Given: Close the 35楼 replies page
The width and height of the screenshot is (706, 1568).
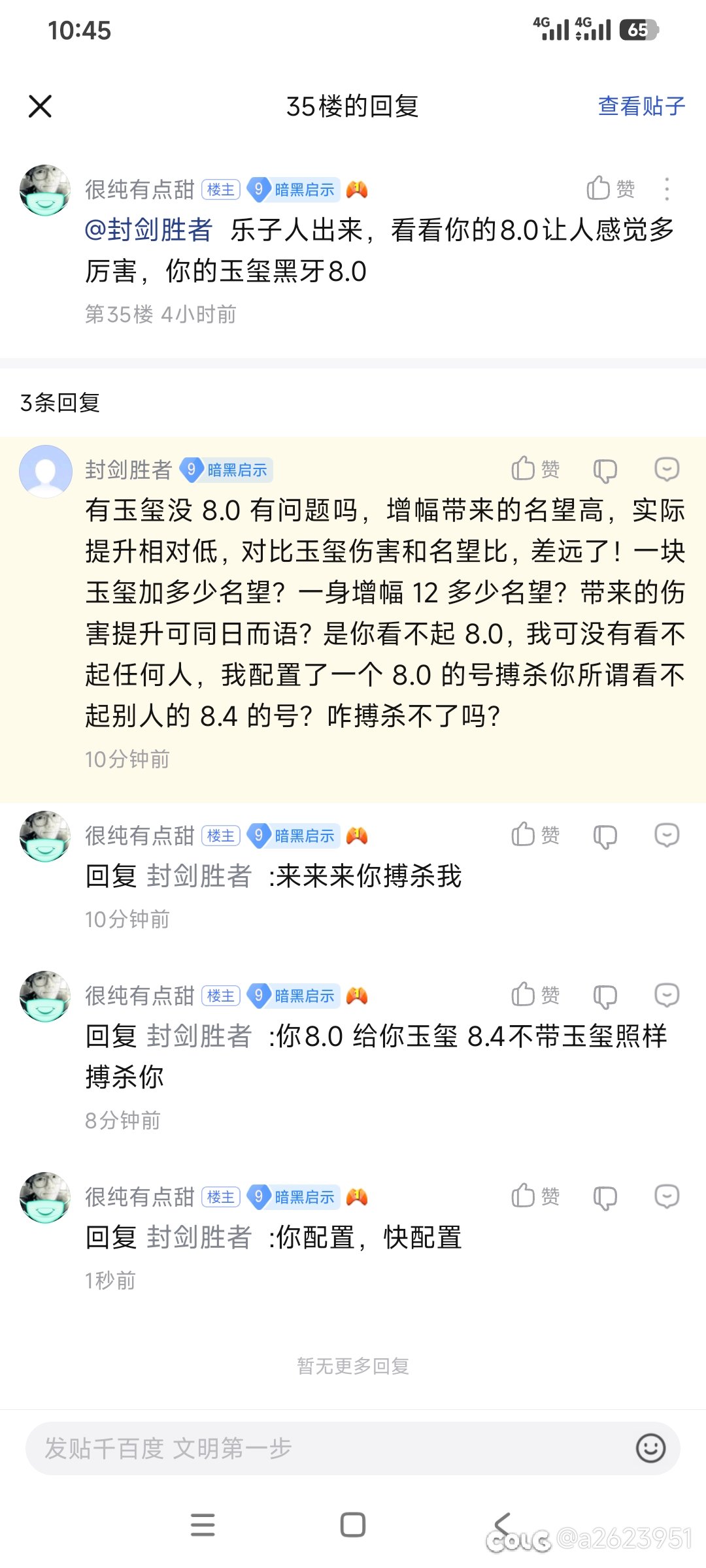Looking at the screenshot, I should (x=40, y=106).
